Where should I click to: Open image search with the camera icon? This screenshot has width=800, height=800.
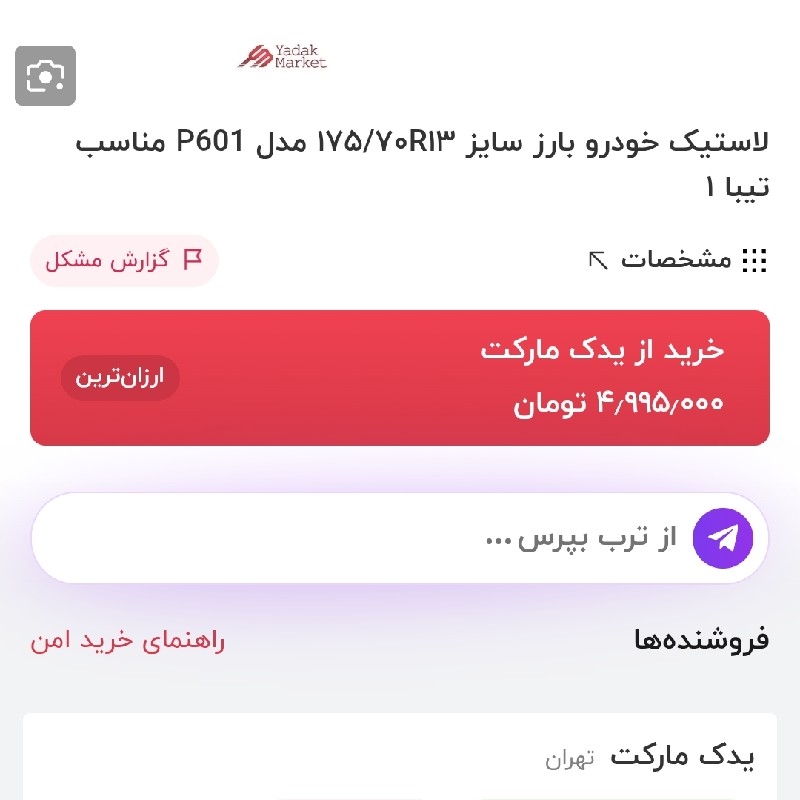tap(45, 76)
